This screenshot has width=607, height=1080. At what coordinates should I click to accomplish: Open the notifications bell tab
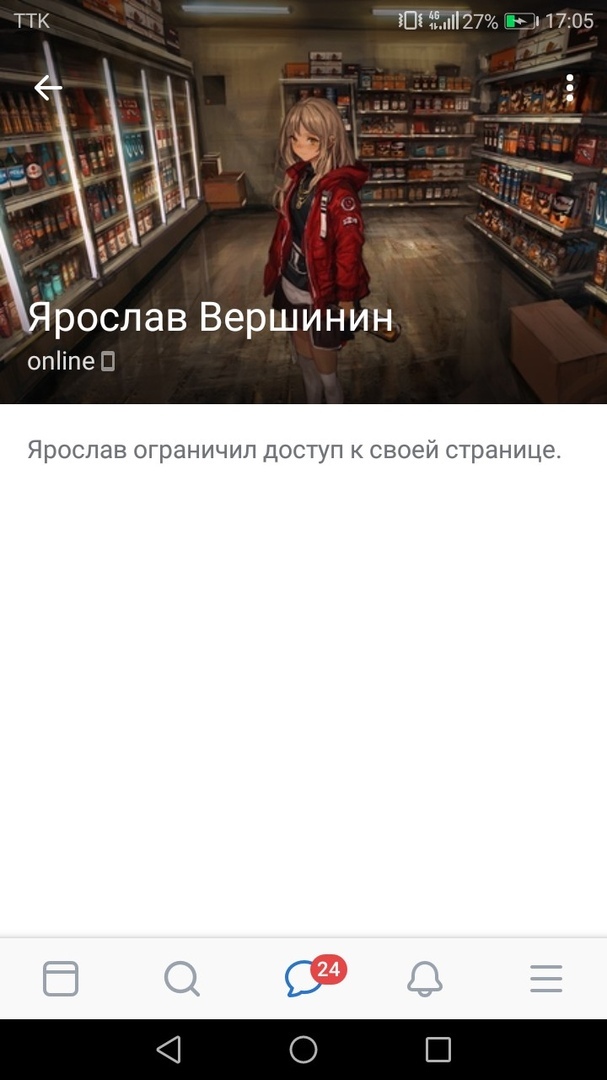click(x=425, y=978)
